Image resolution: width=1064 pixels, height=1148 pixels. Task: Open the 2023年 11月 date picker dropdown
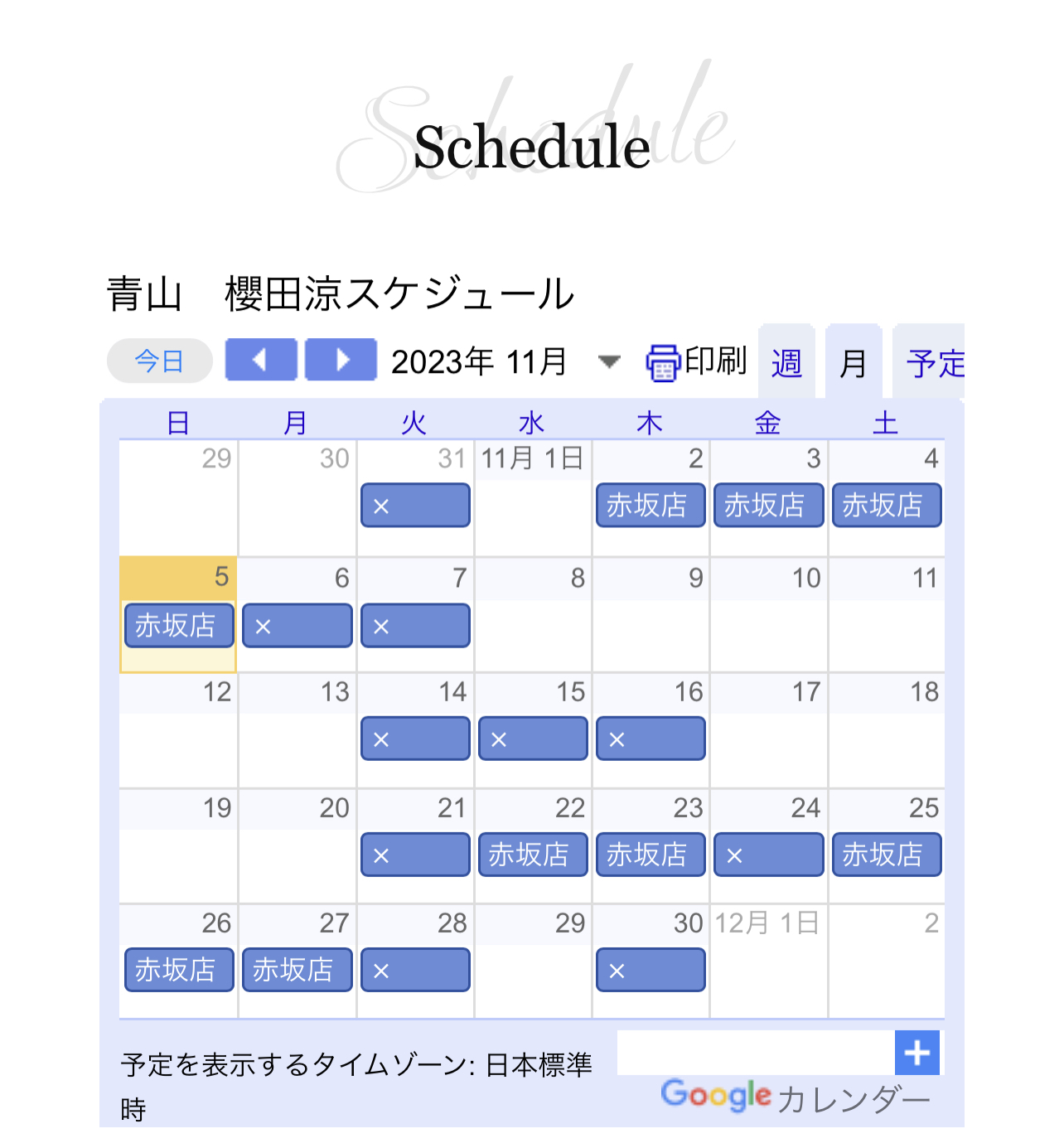pyautogui.click(x=609, y=361)
